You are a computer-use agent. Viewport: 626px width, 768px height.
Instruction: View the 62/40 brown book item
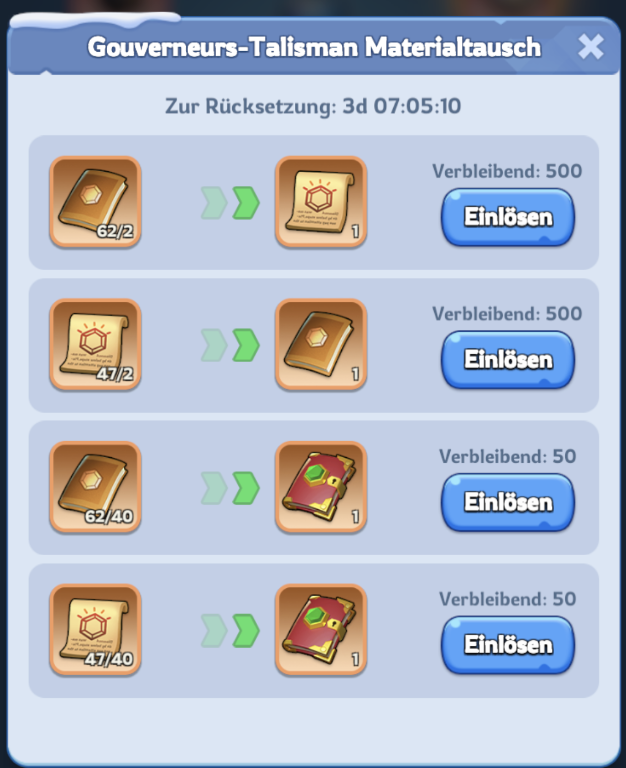95,488
